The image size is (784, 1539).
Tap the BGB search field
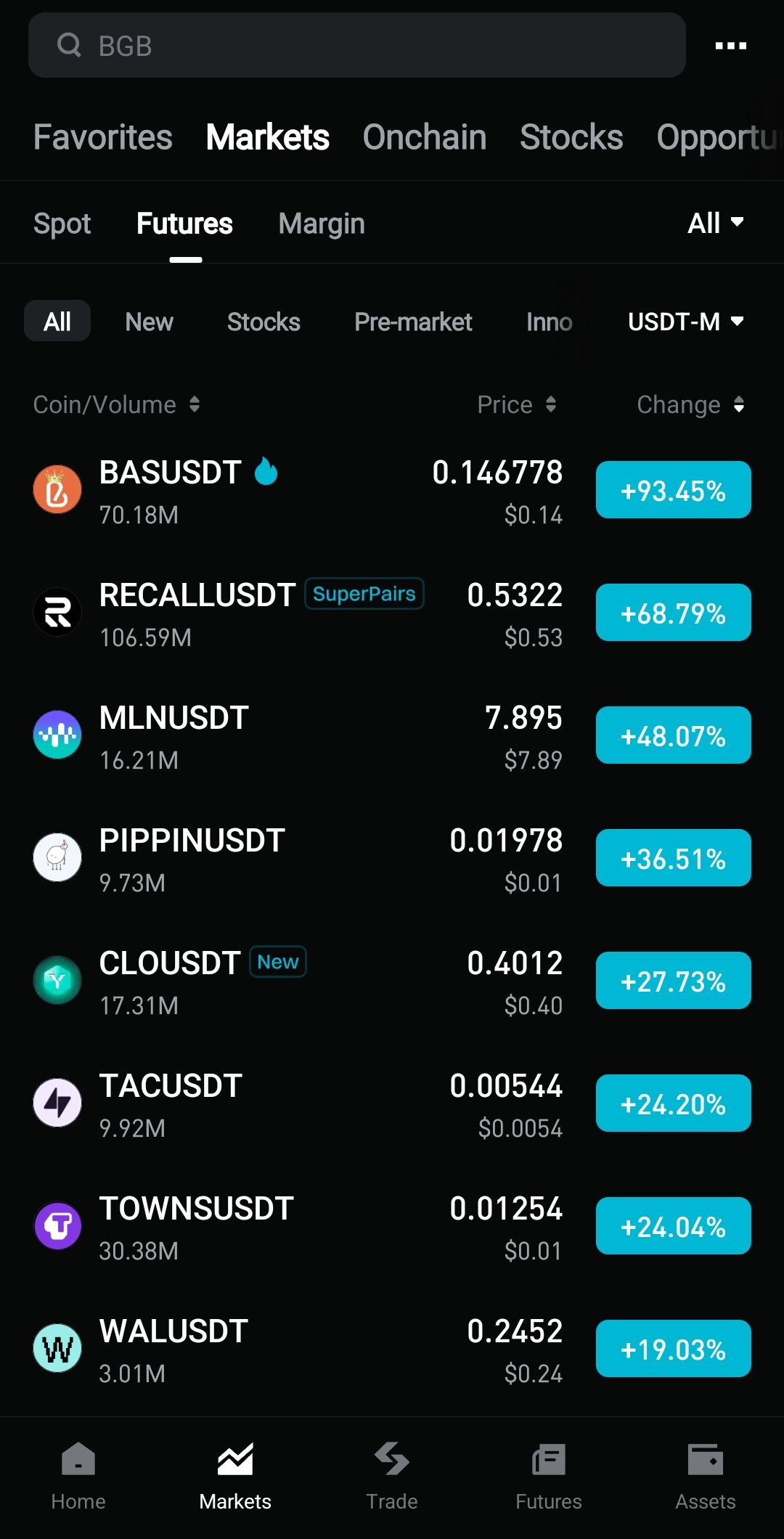(356, 46)
